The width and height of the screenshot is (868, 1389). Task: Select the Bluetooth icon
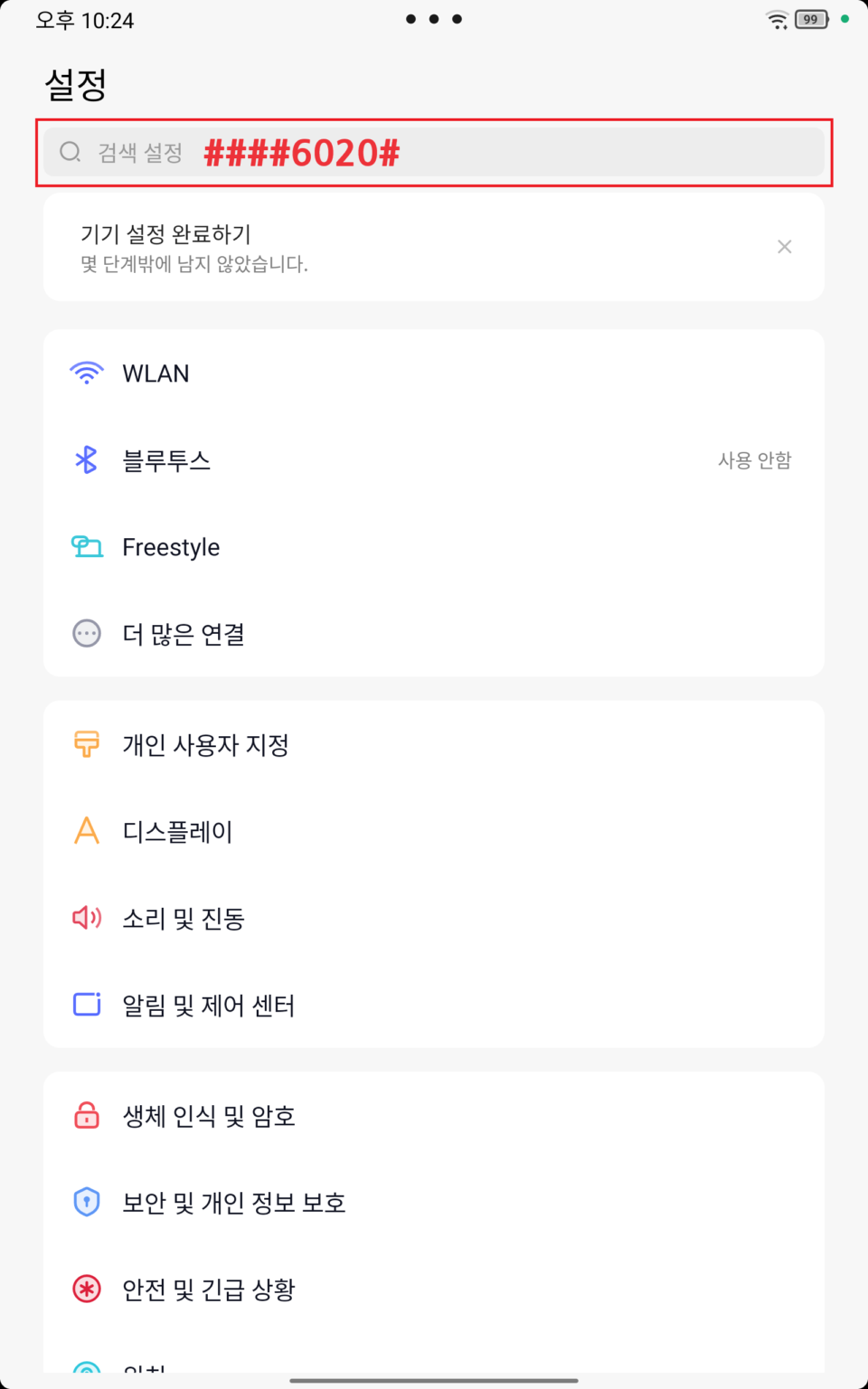click(86, 459)
